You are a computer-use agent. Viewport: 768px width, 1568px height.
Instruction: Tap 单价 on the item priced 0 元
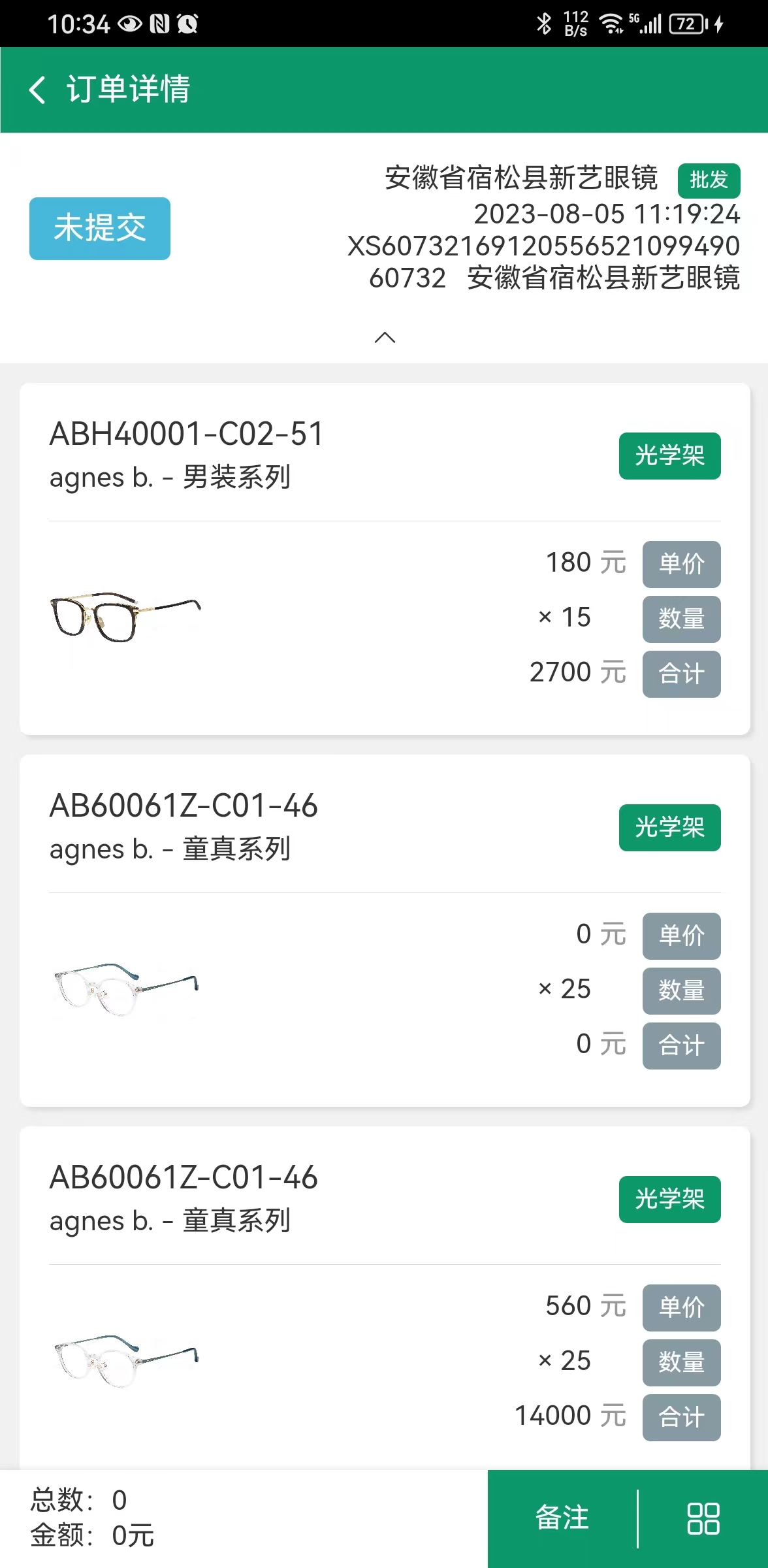click(681, 936)
